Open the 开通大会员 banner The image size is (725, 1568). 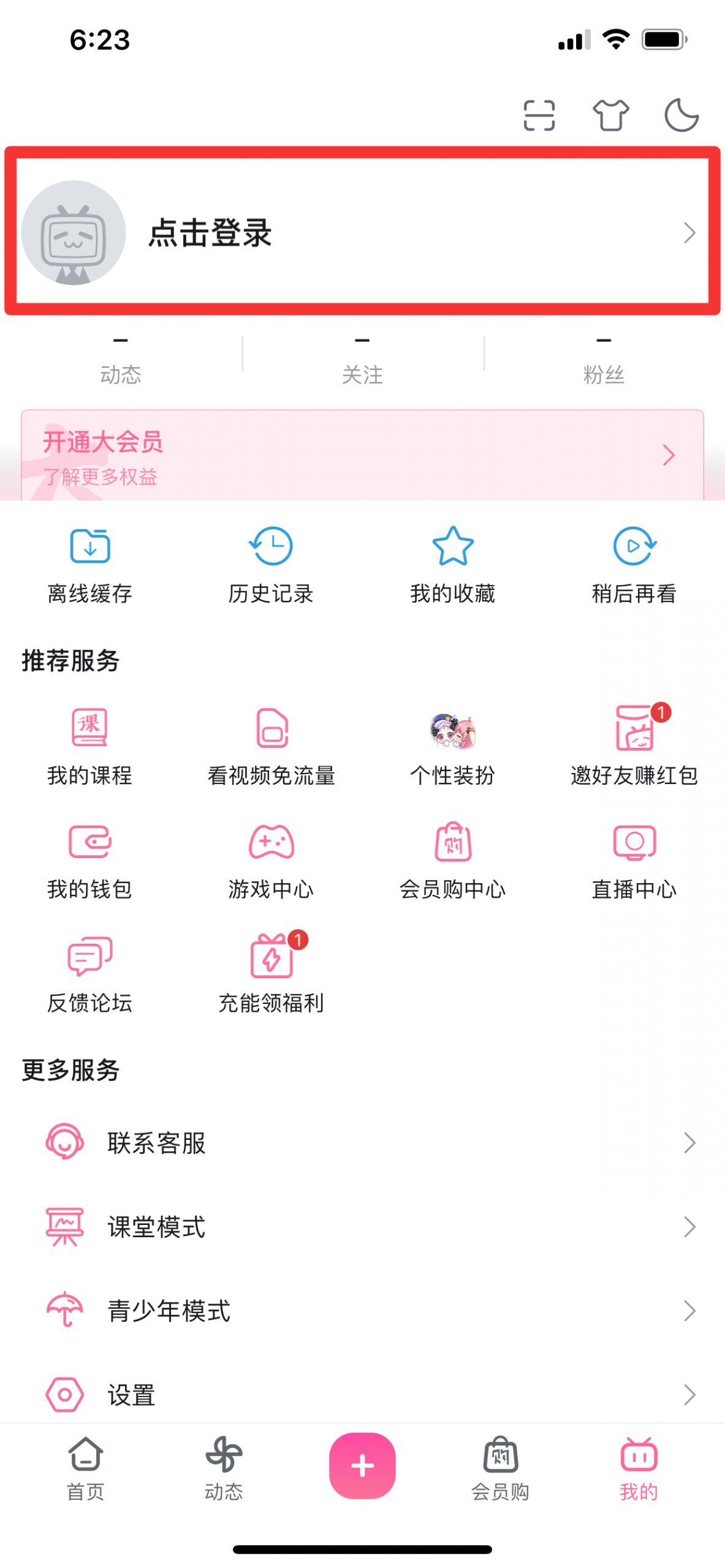362,455
